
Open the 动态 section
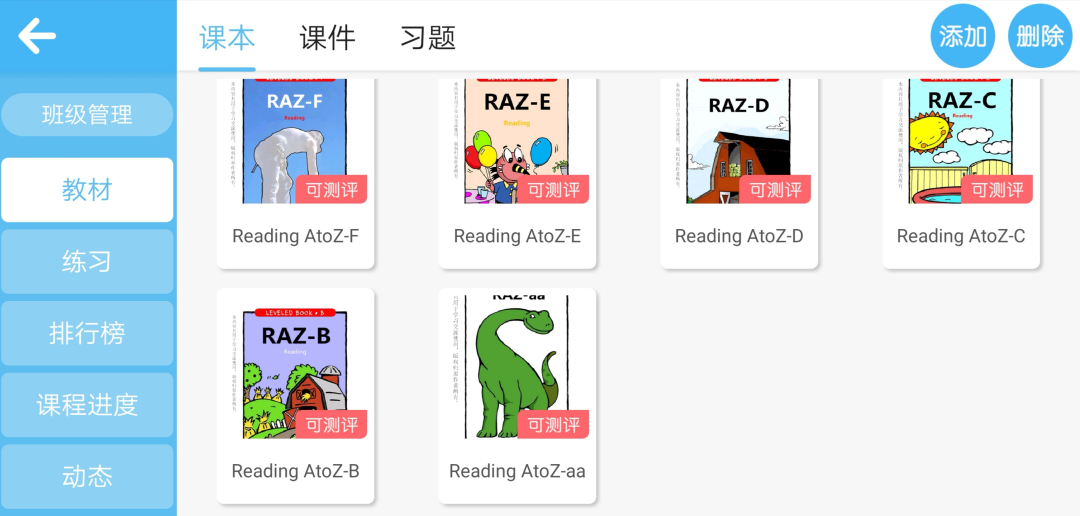coord(87,476)
